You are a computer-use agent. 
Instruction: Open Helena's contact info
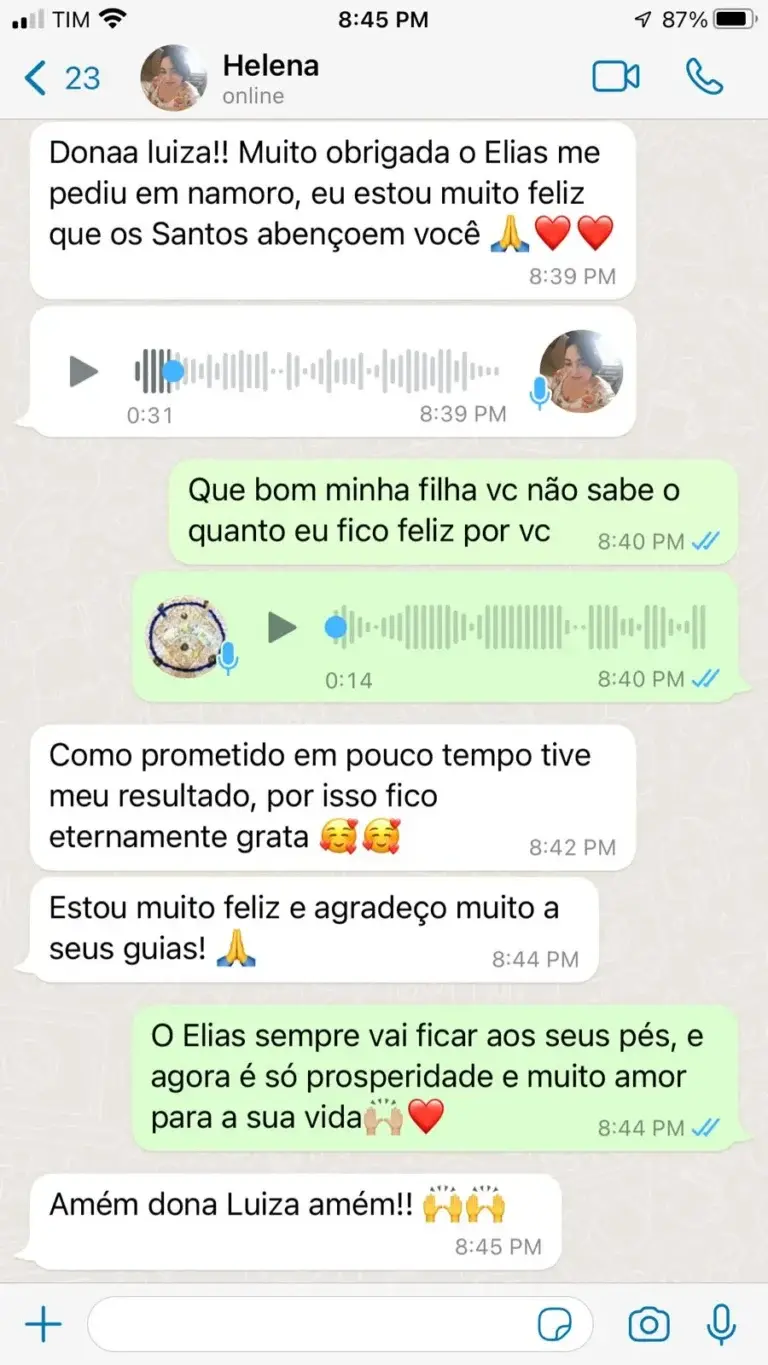pyautogui.click(x=270, y=78)
